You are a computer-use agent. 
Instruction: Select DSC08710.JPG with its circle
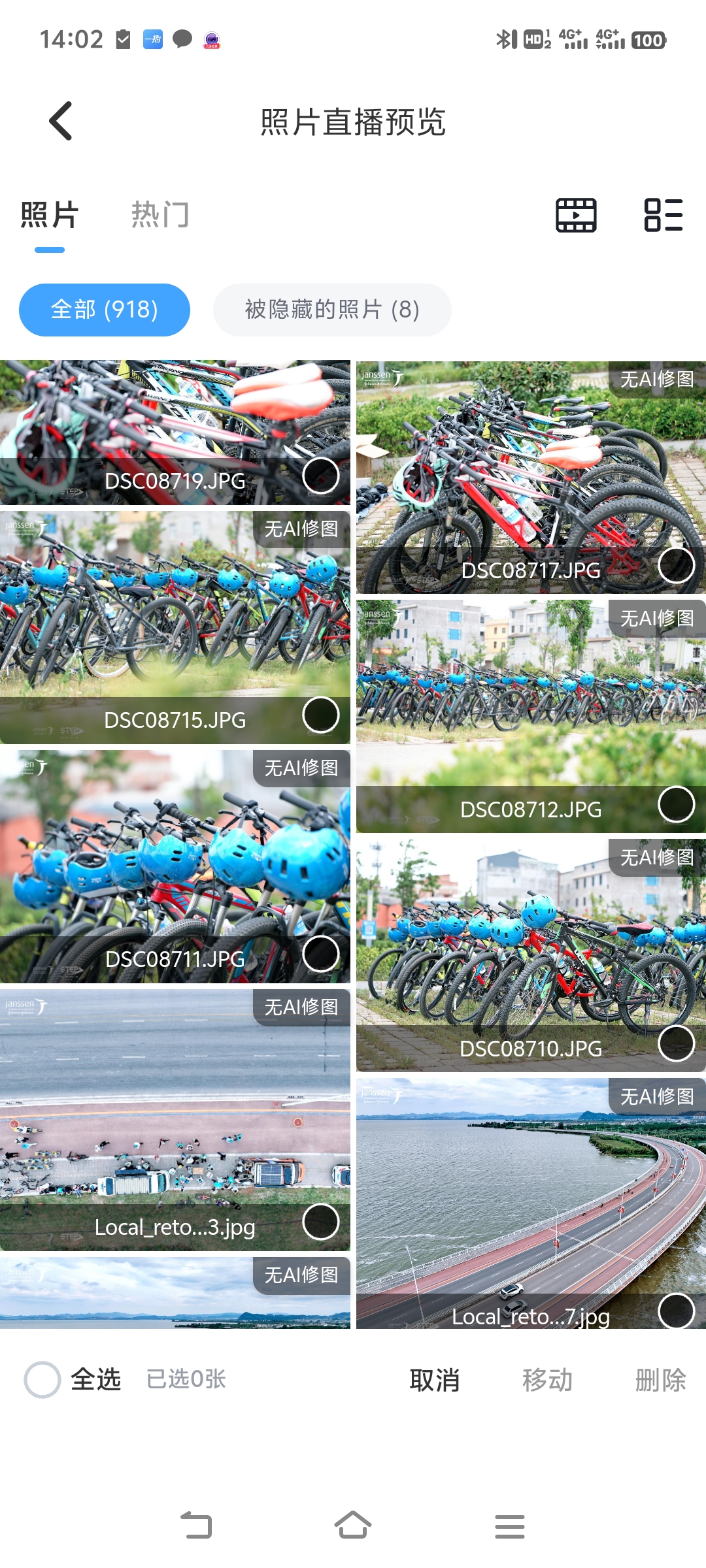(677, 1043)
